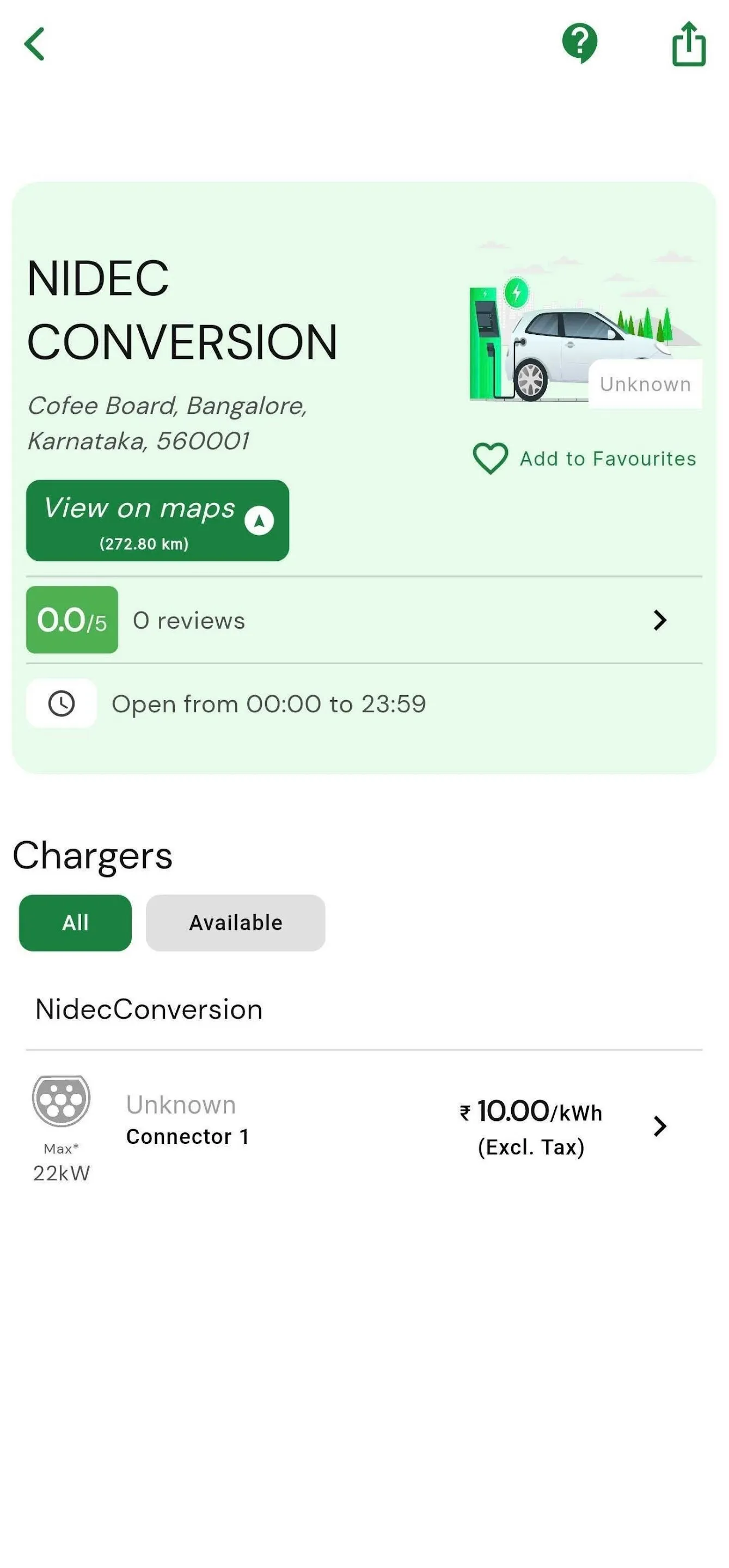Open the 0 reviews row
The height and width of the screenshot is (1568, 729).
point(364,620)
